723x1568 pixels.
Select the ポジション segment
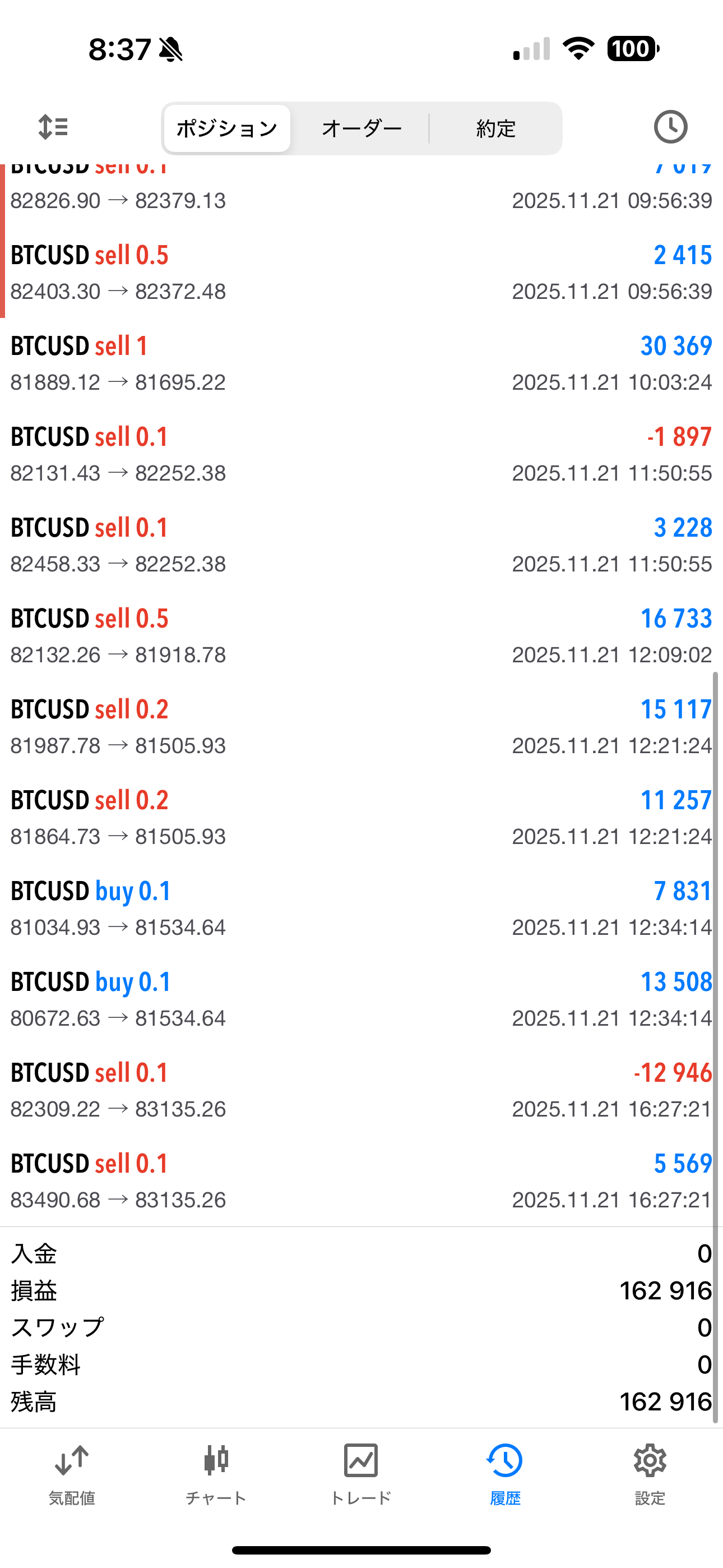pos(227,128)
